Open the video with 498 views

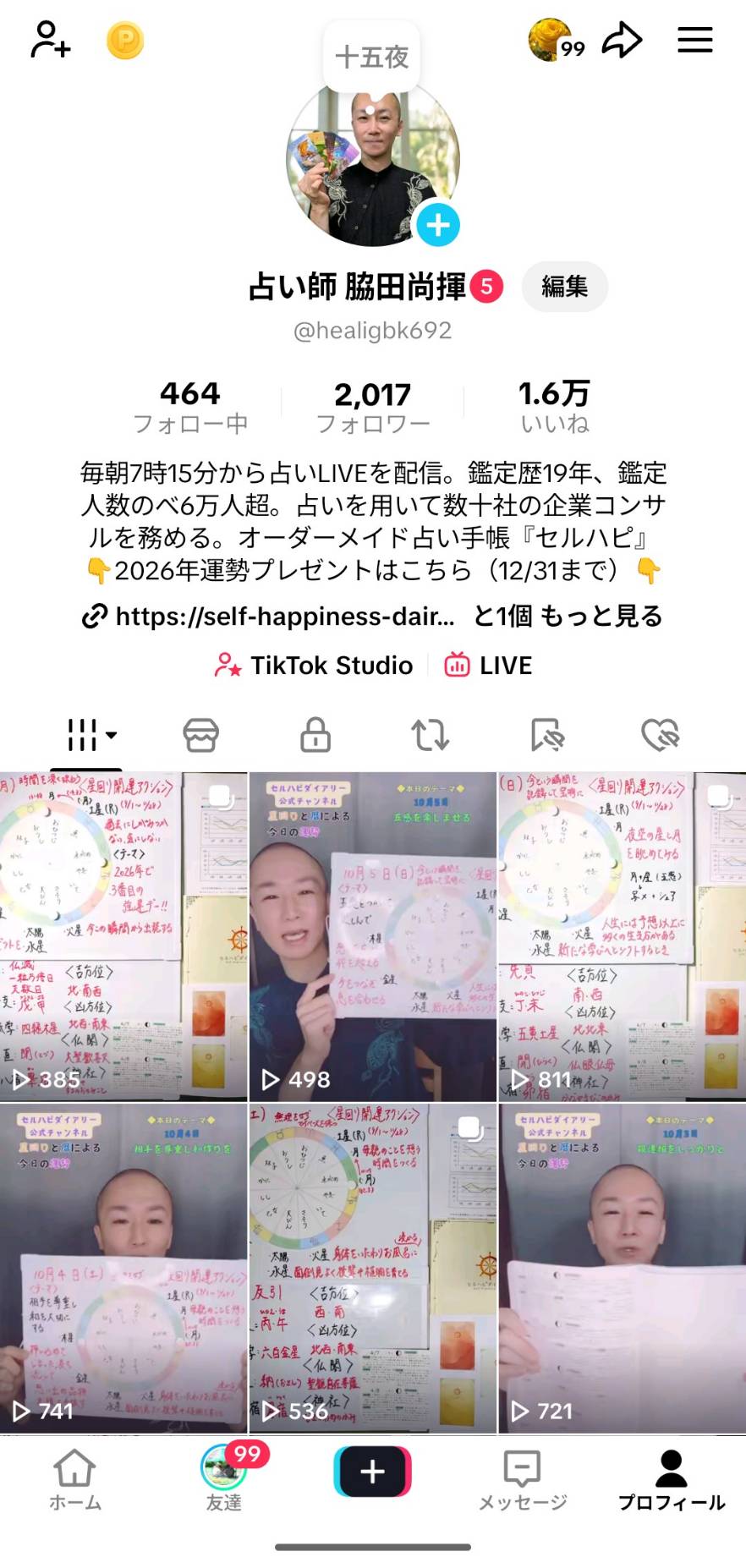(x=372, y=936)
